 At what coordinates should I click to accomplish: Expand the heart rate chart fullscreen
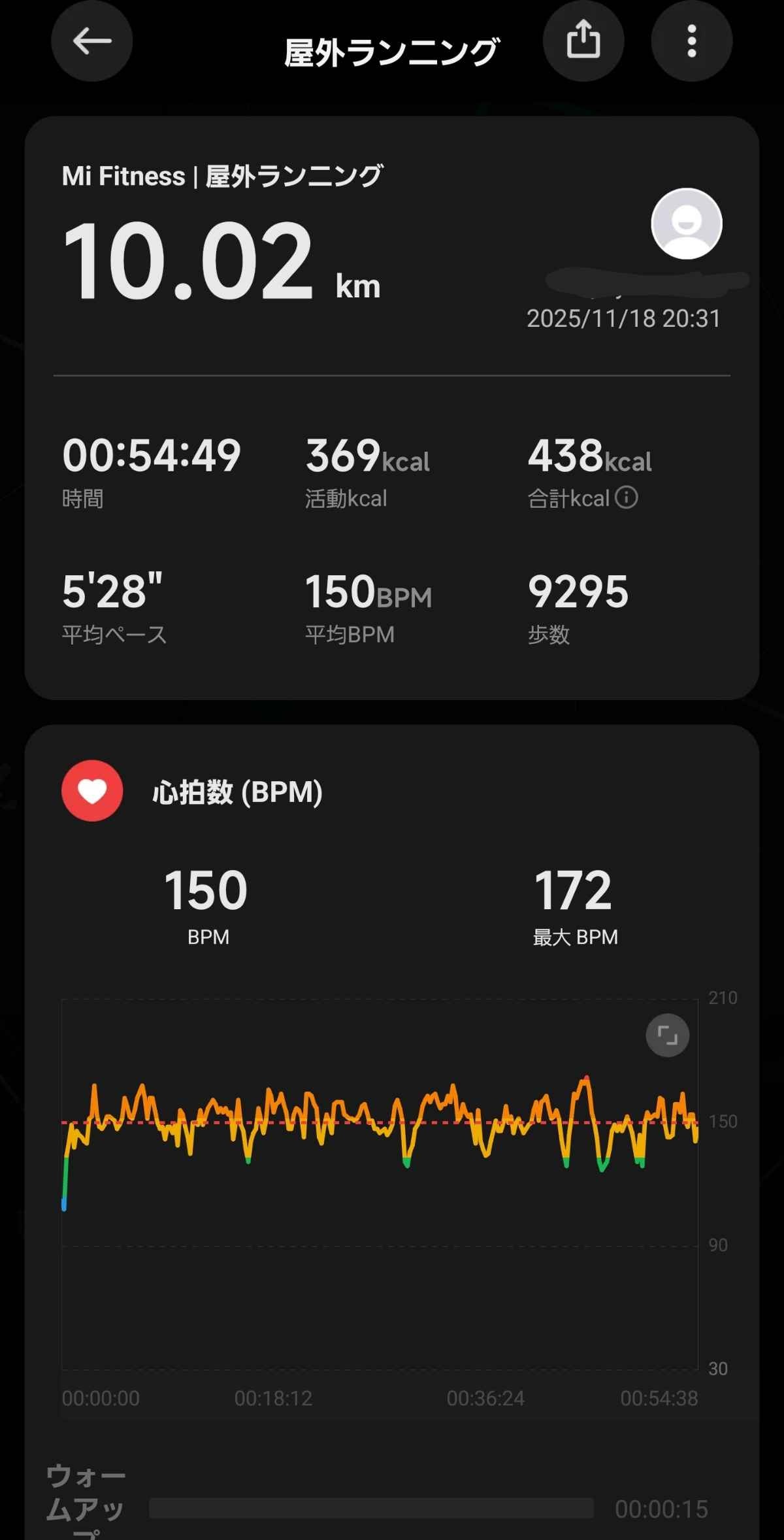667,1035
